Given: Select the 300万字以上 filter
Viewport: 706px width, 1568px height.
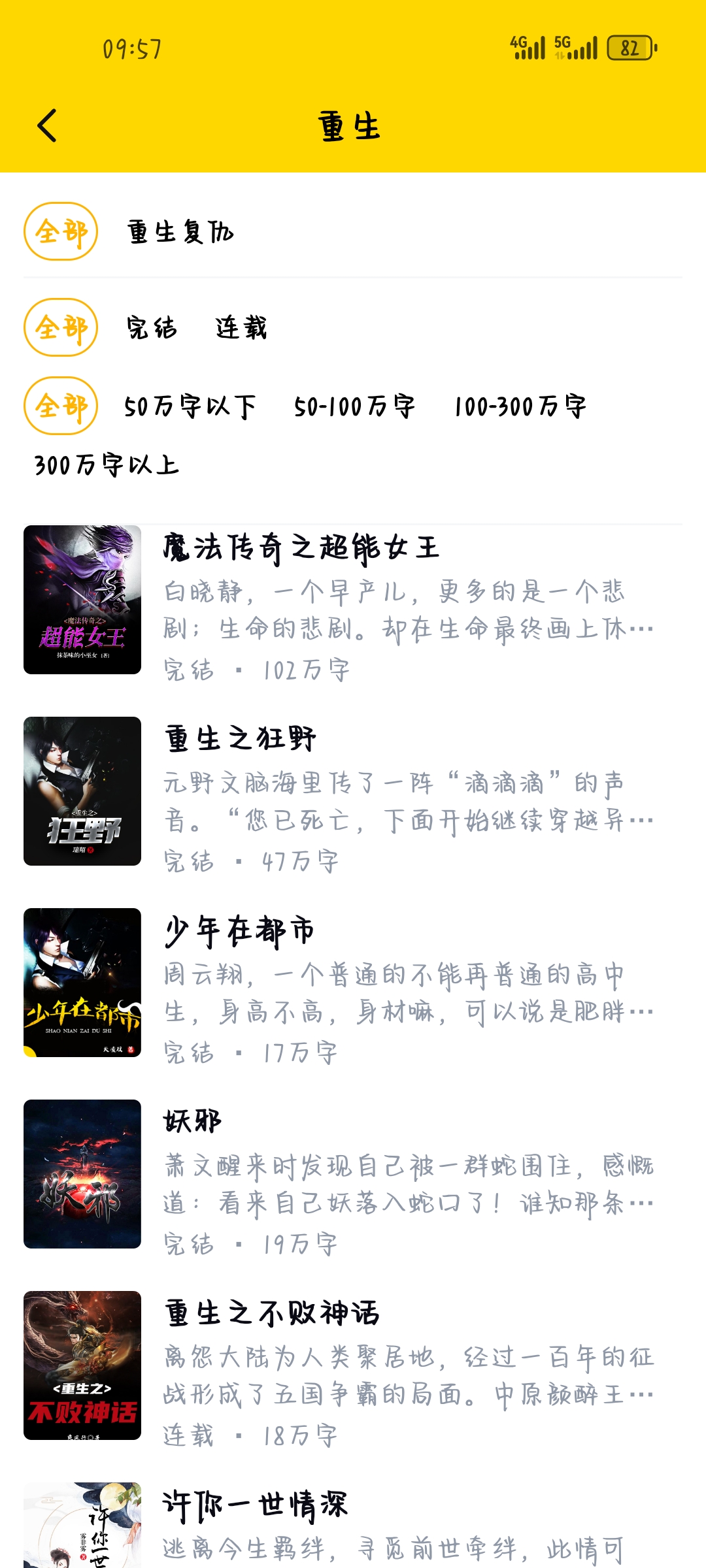Looking at the screenshot, I should point(108,465).
